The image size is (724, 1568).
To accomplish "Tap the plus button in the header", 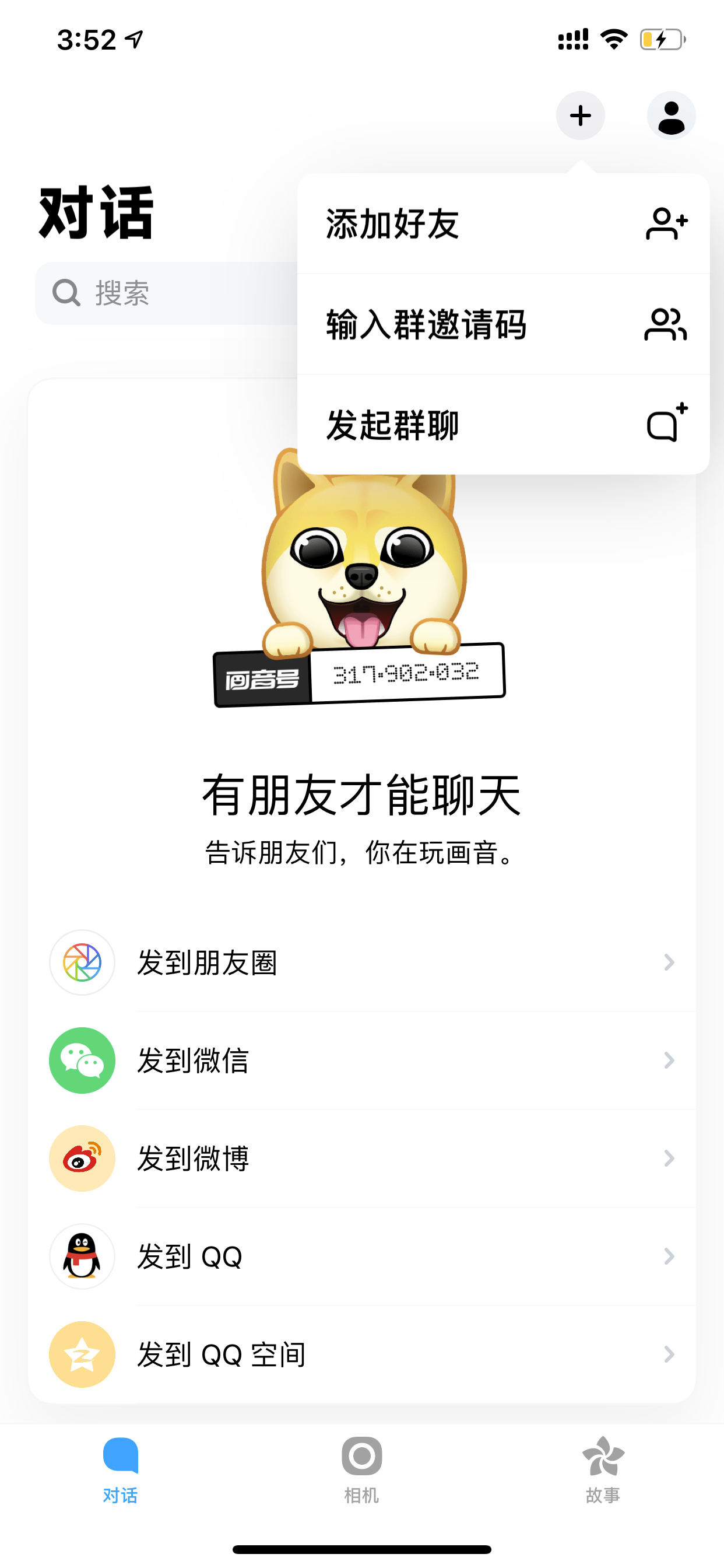I will pos(581,116).
